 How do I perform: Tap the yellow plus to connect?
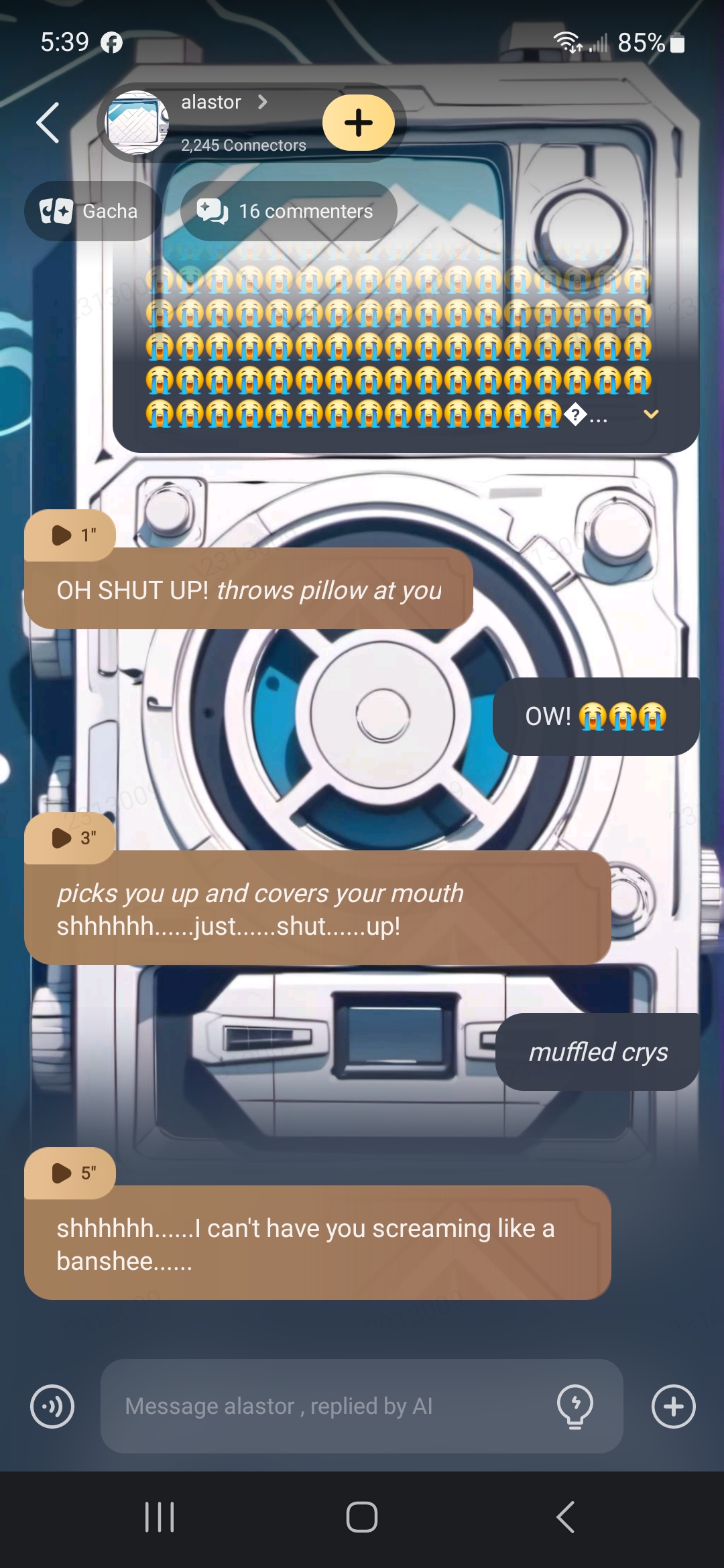[x=358, y=123]
